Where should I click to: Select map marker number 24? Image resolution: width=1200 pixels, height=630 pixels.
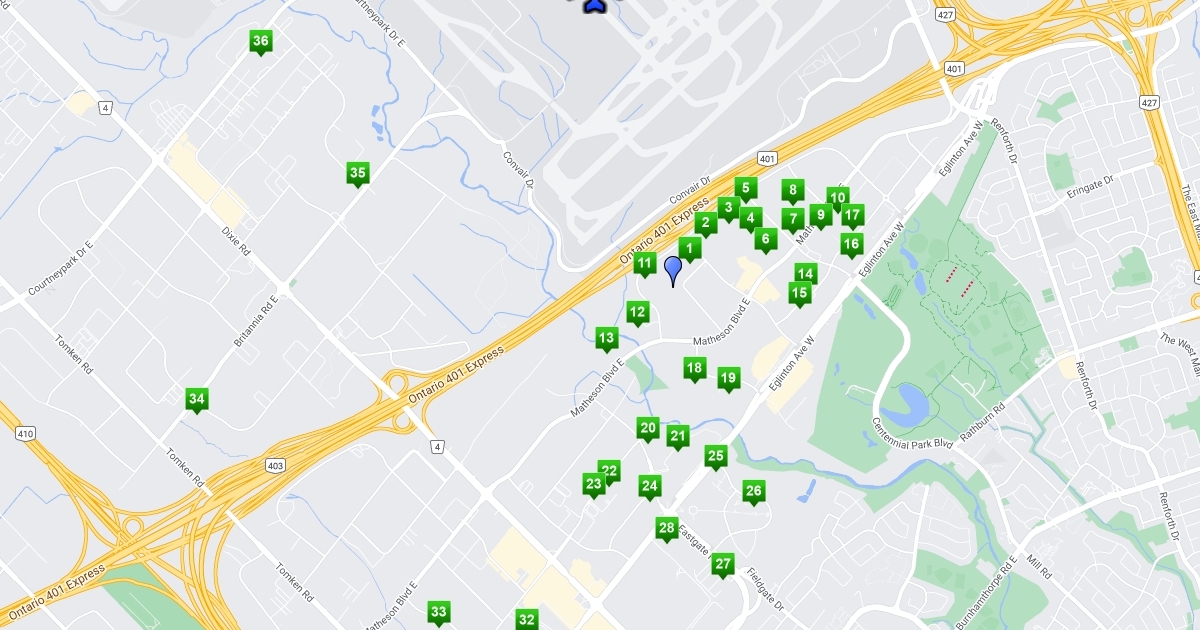[650, 486]
